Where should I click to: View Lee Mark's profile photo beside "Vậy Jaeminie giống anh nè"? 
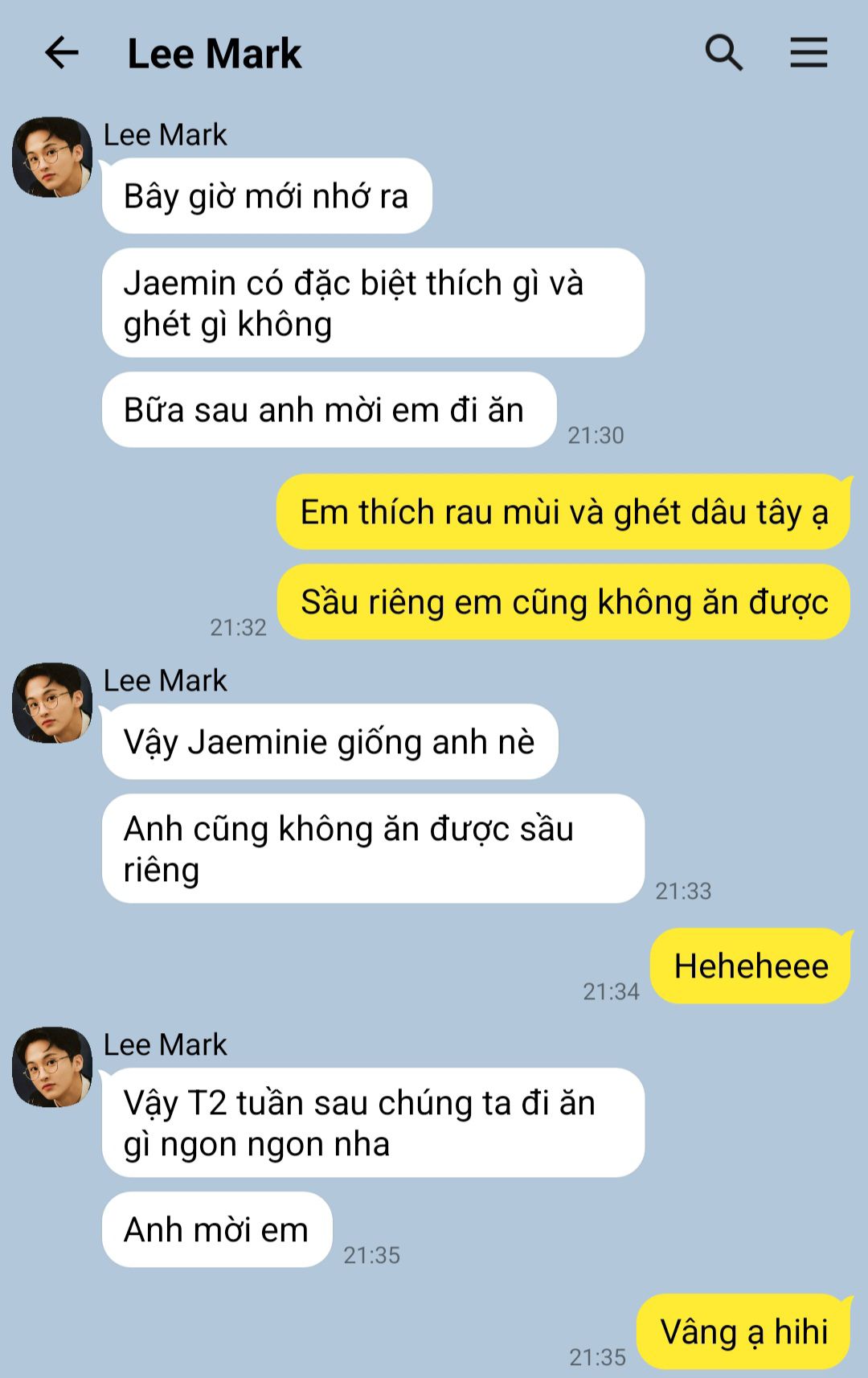(52, 703)
